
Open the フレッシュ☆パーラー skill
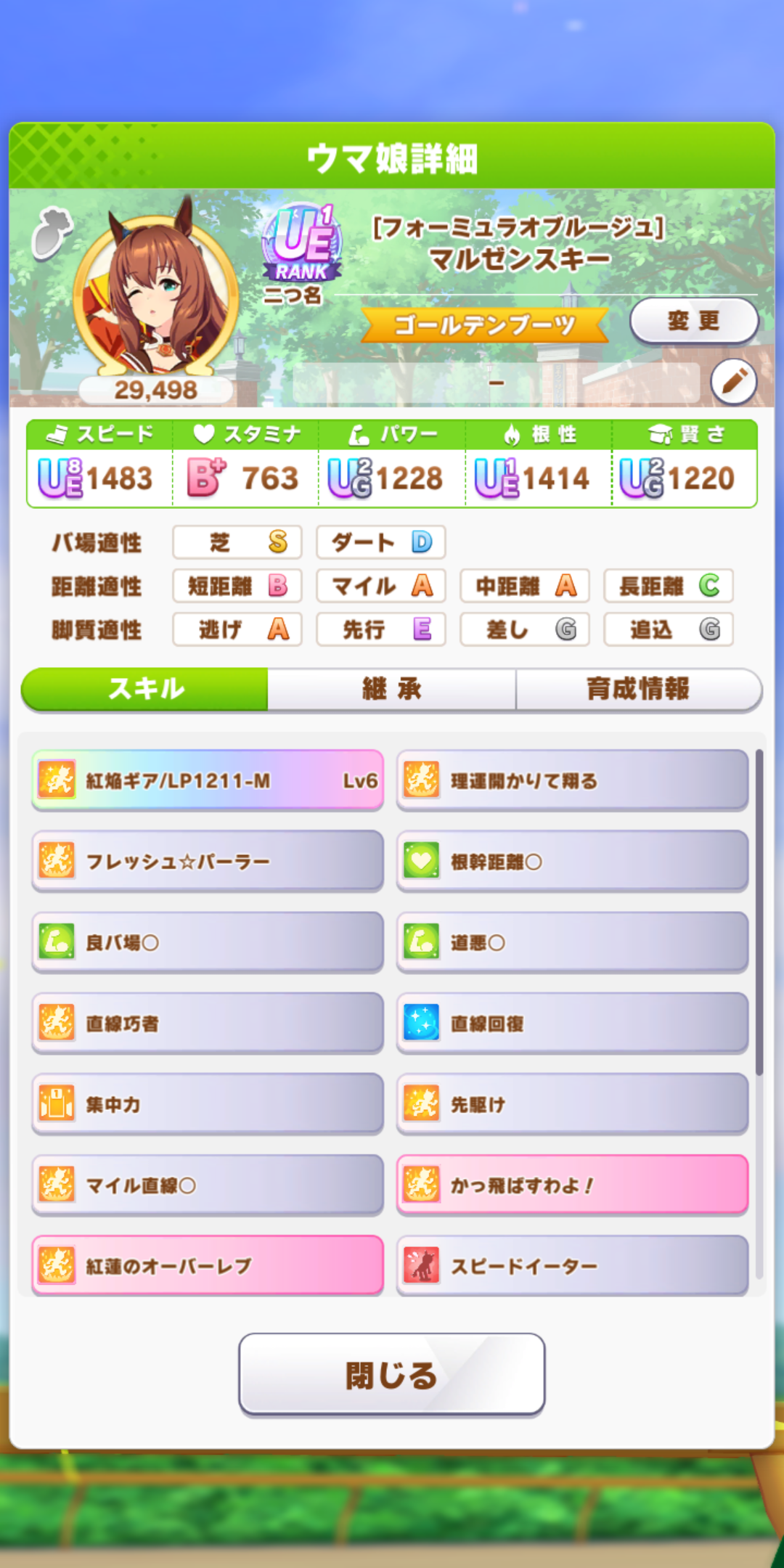click(x=208, y=862)
